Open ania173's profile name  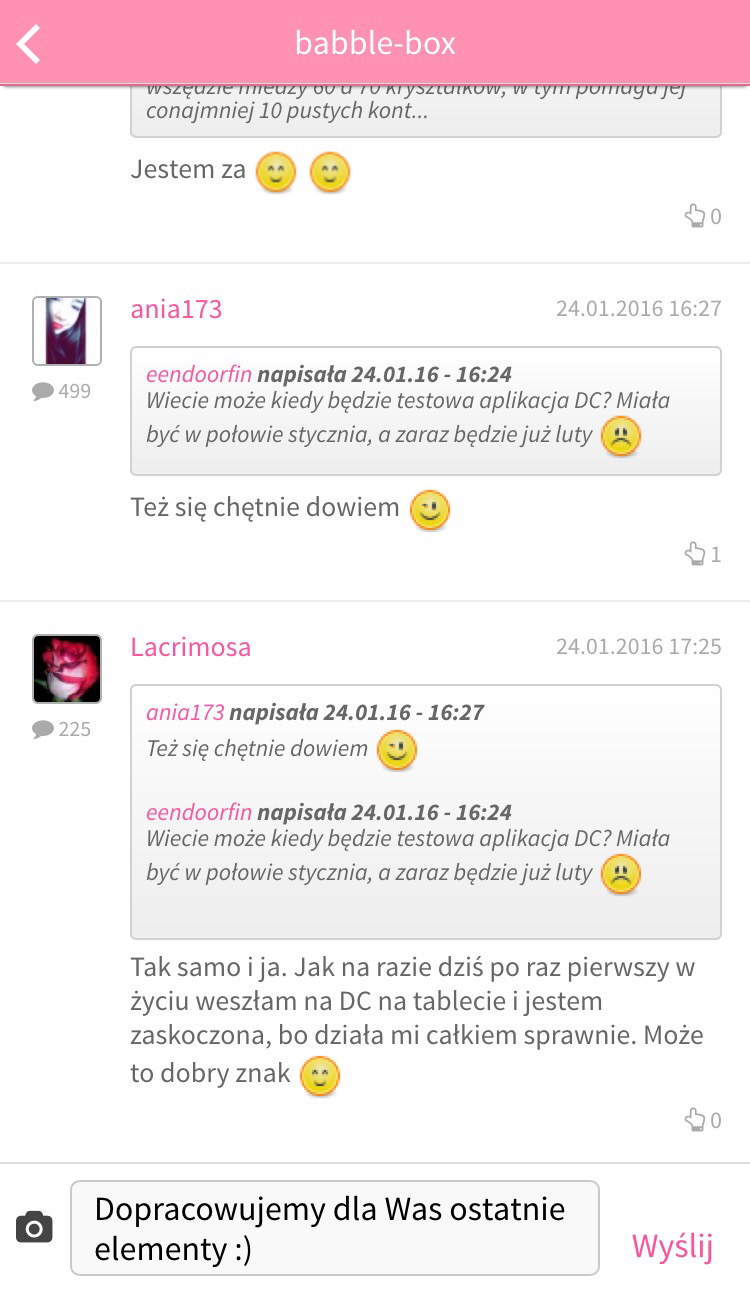click(x=176, y=310)
